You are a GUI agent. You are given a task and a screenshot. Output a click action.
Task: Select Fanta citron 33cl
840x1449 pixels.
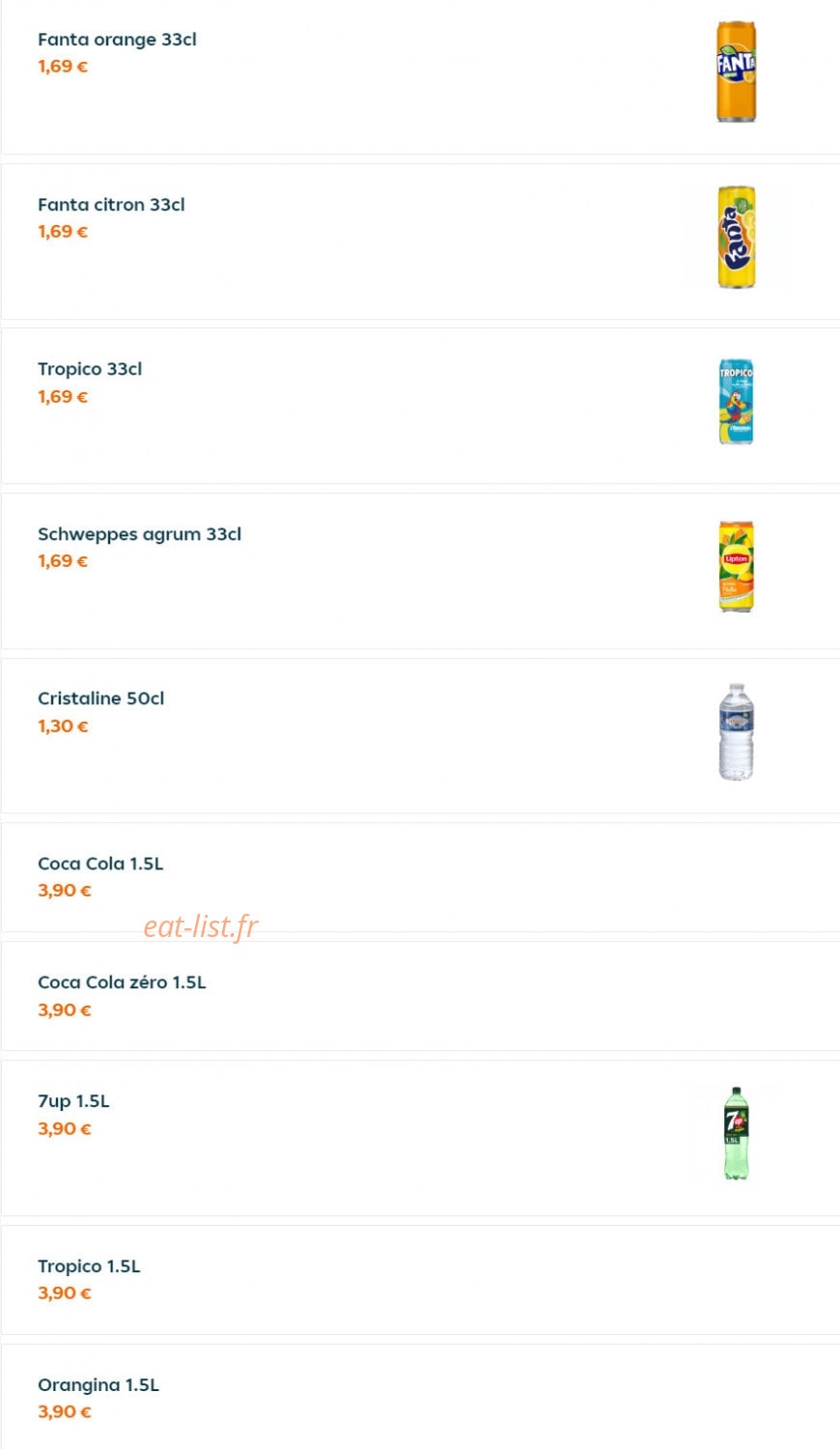point(420,241)
